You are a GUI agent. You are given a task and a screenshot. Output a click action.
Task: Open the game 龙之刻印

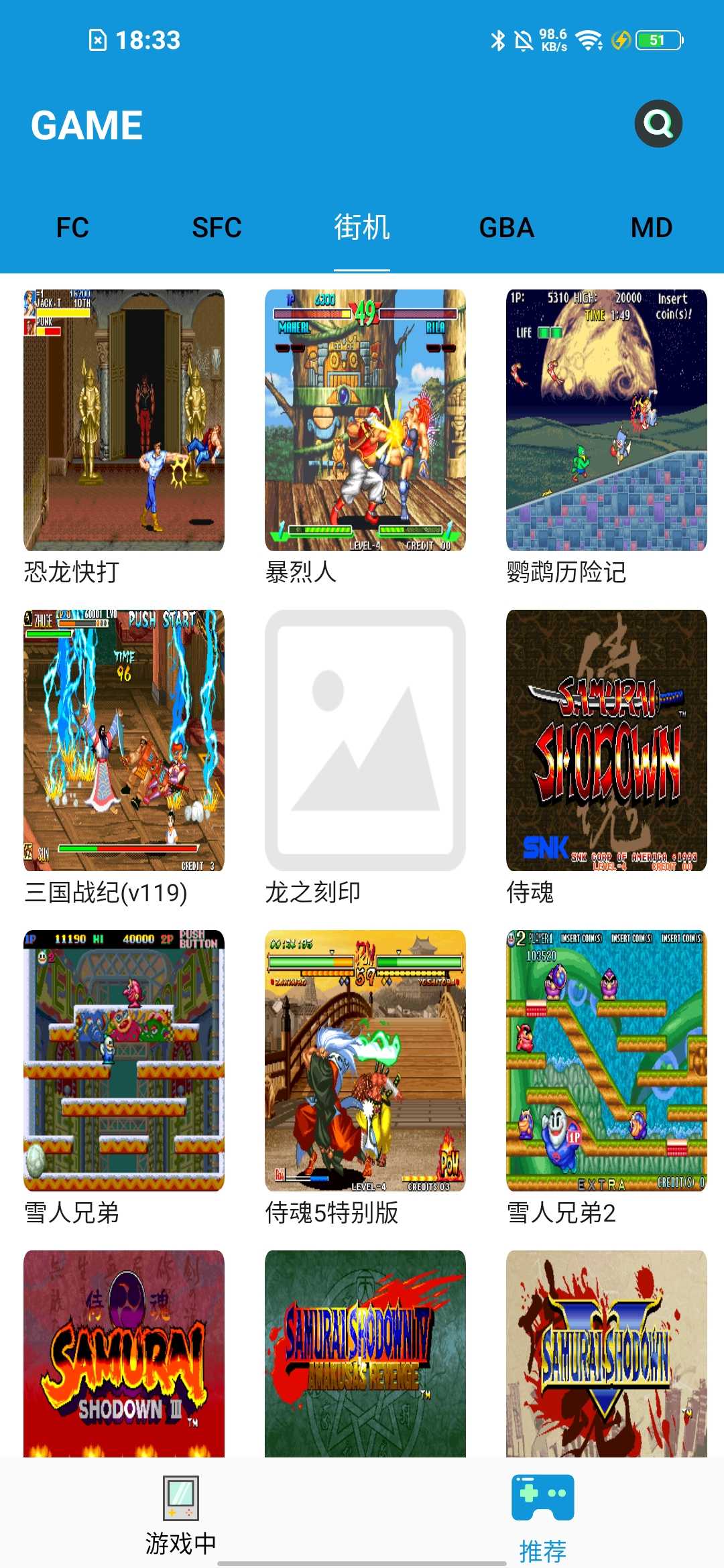click(x=365, y=740)
